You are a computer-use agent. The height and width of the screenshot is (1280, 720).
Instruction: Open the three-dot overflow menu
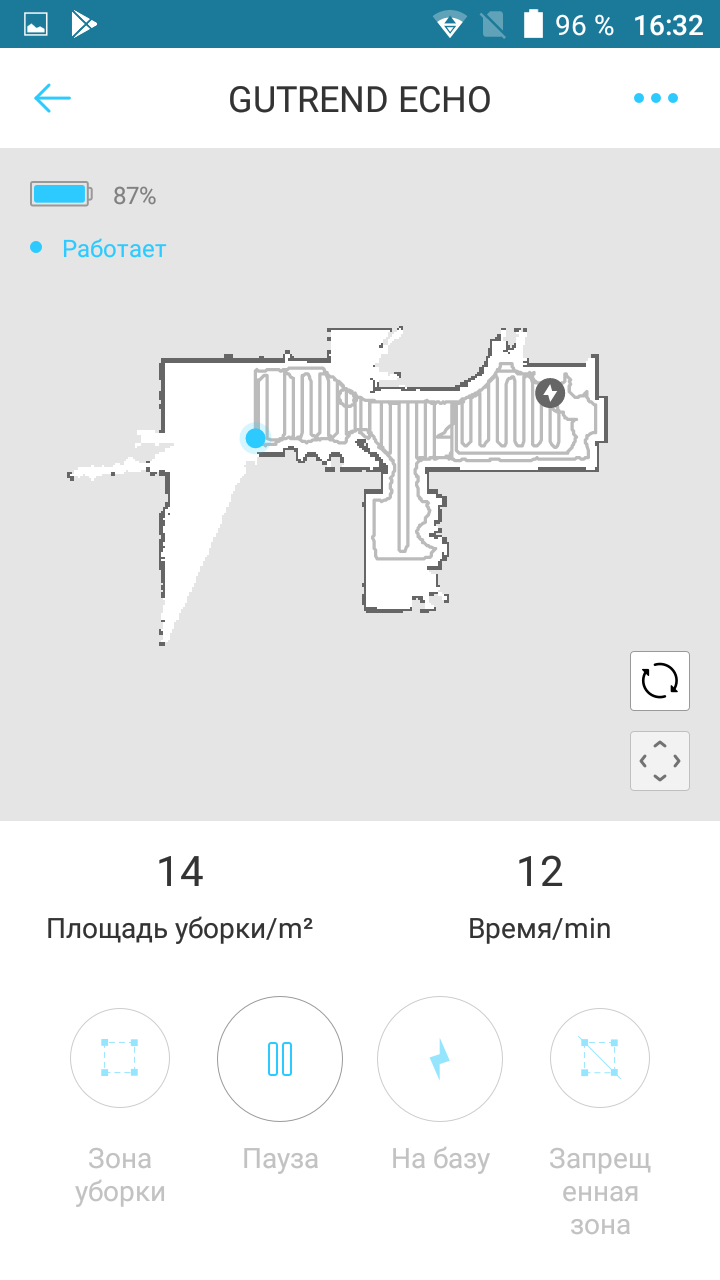tap(656, 98)
